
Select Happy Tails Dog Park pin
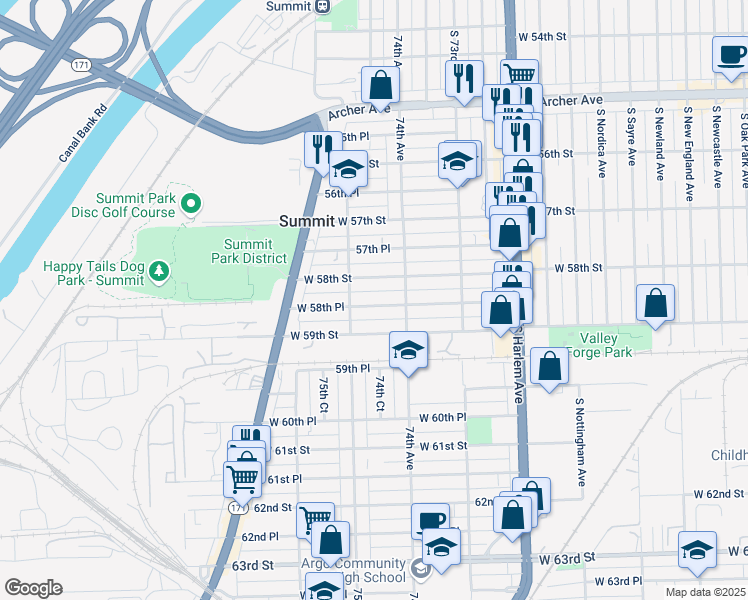[158, 271]
